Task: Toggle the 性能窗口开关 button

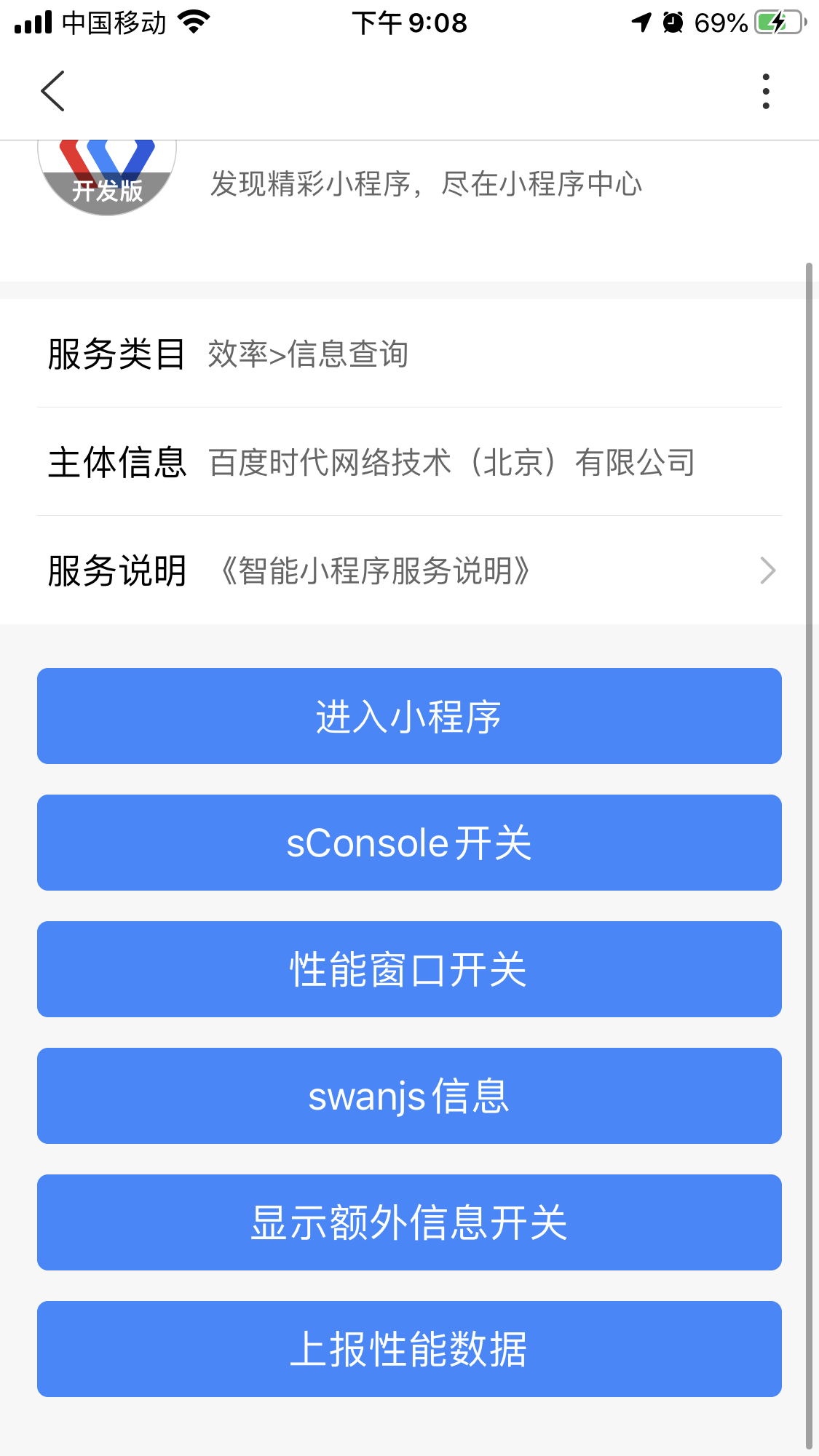Action: (409, 969)
